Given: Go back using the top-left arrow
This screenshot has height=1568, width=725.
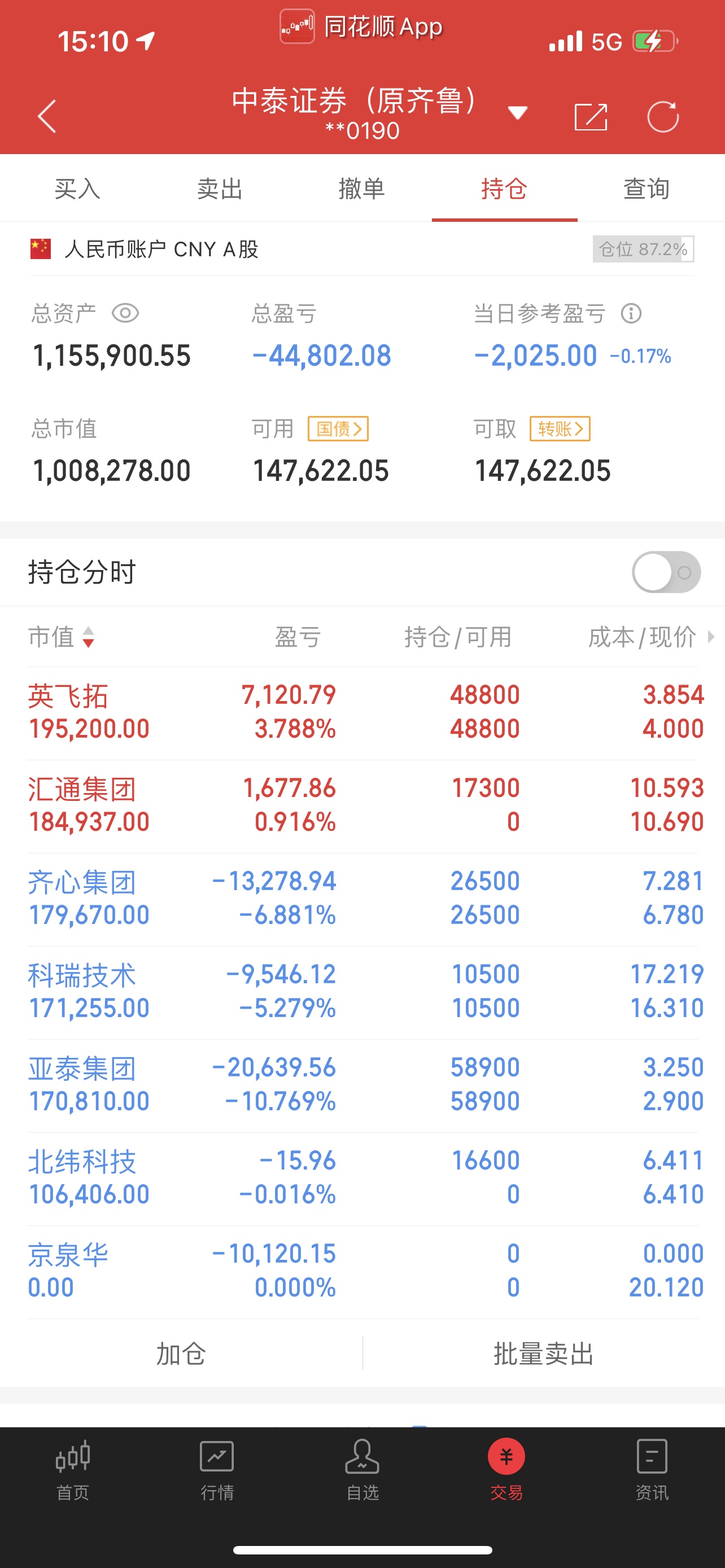Looking at the screenshot, I should [47, 116].
